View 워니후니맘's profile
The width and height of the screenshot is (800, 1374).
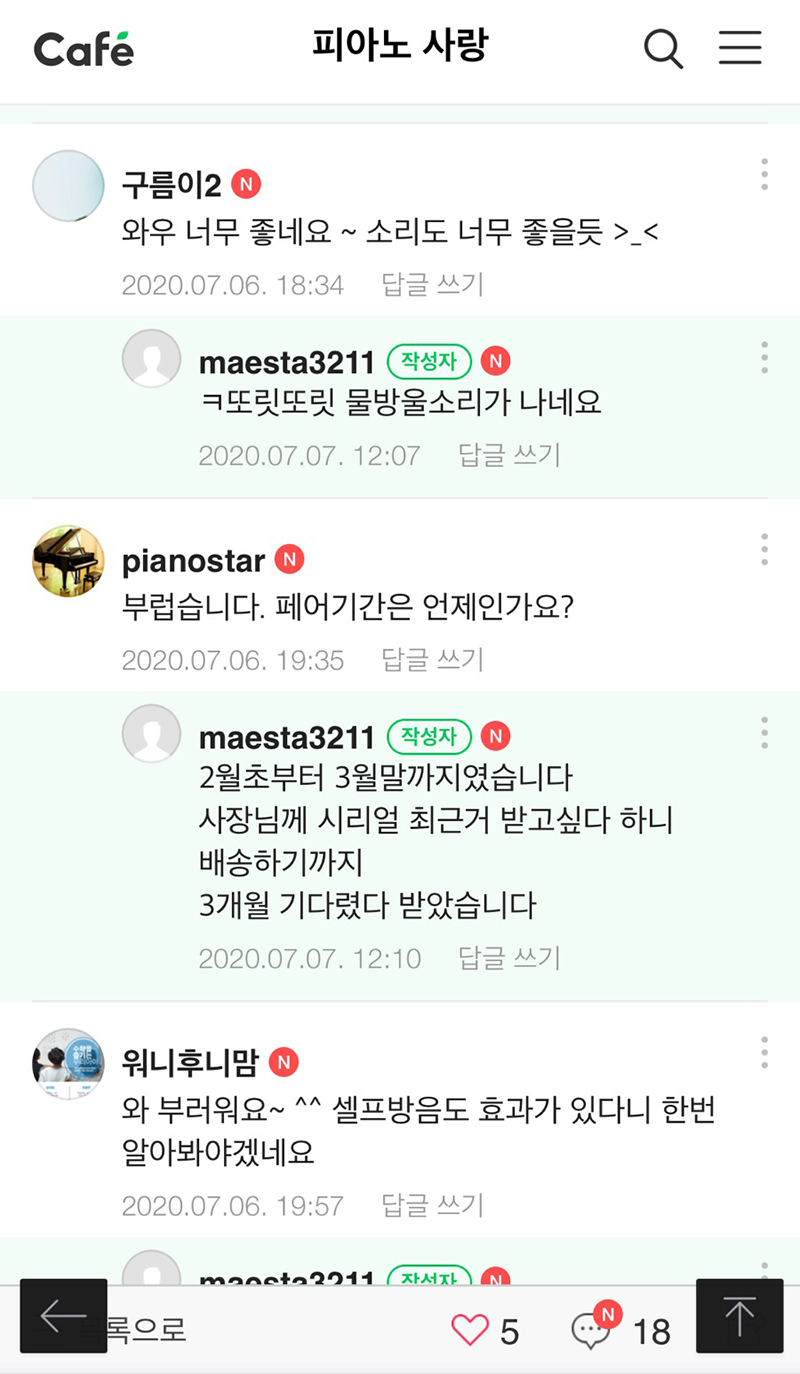68,1064
